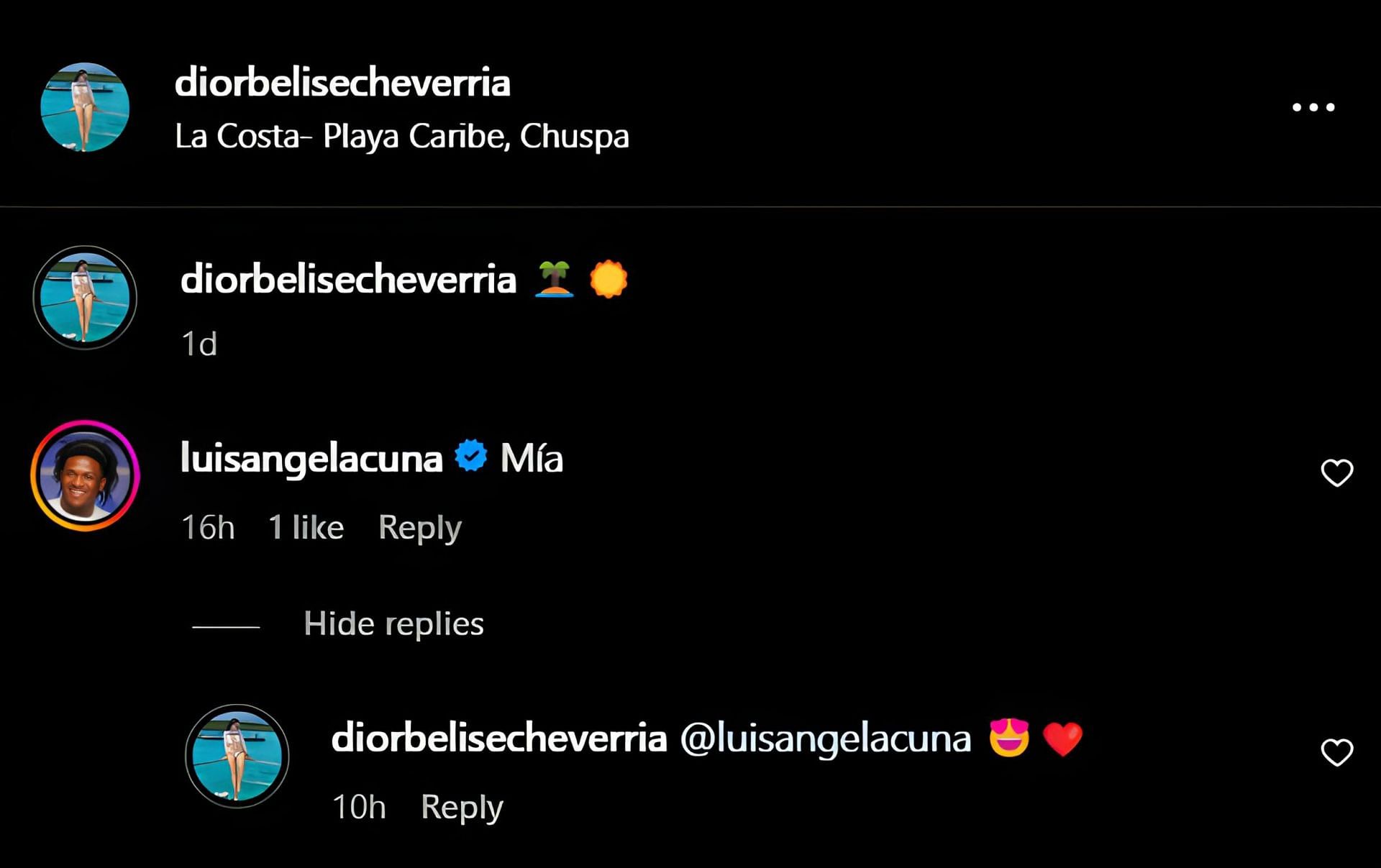Open La Costa- Playa Caribe, Chuspa location
This screenshot has width=1381, height=868.
[401, 136]
